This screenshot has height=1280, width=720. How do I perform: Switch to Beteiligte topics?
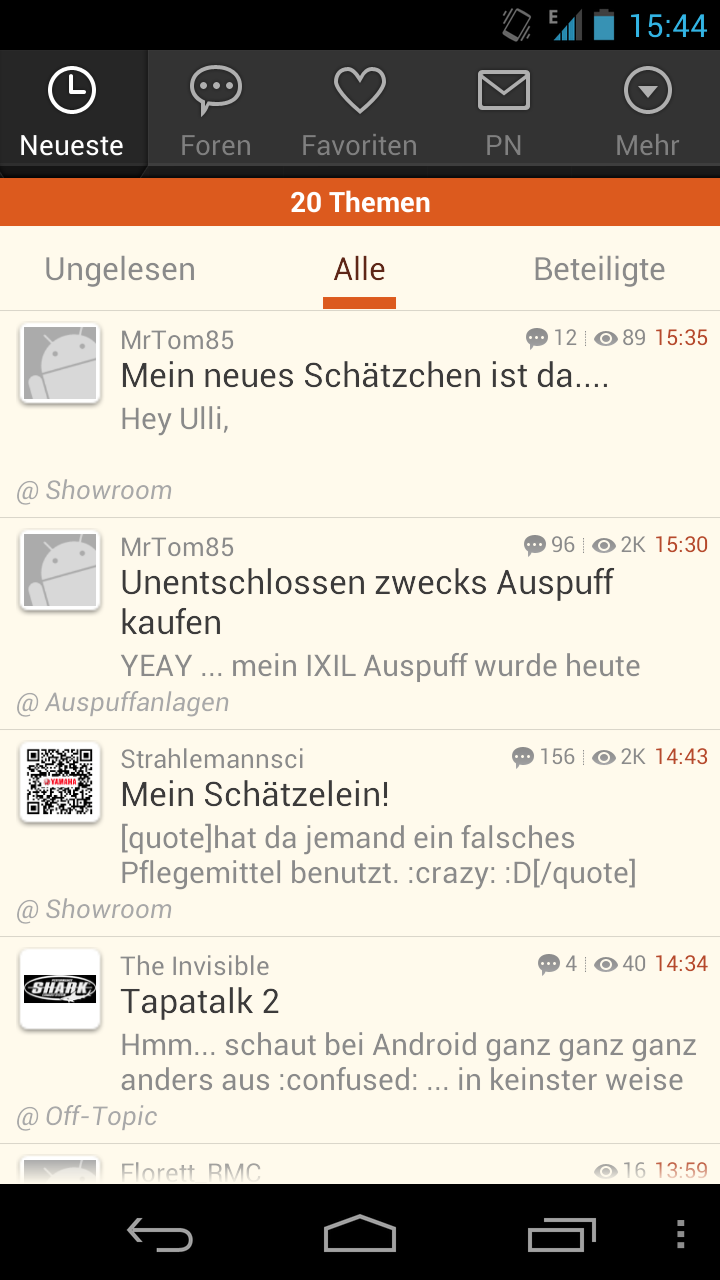point(599,269)
